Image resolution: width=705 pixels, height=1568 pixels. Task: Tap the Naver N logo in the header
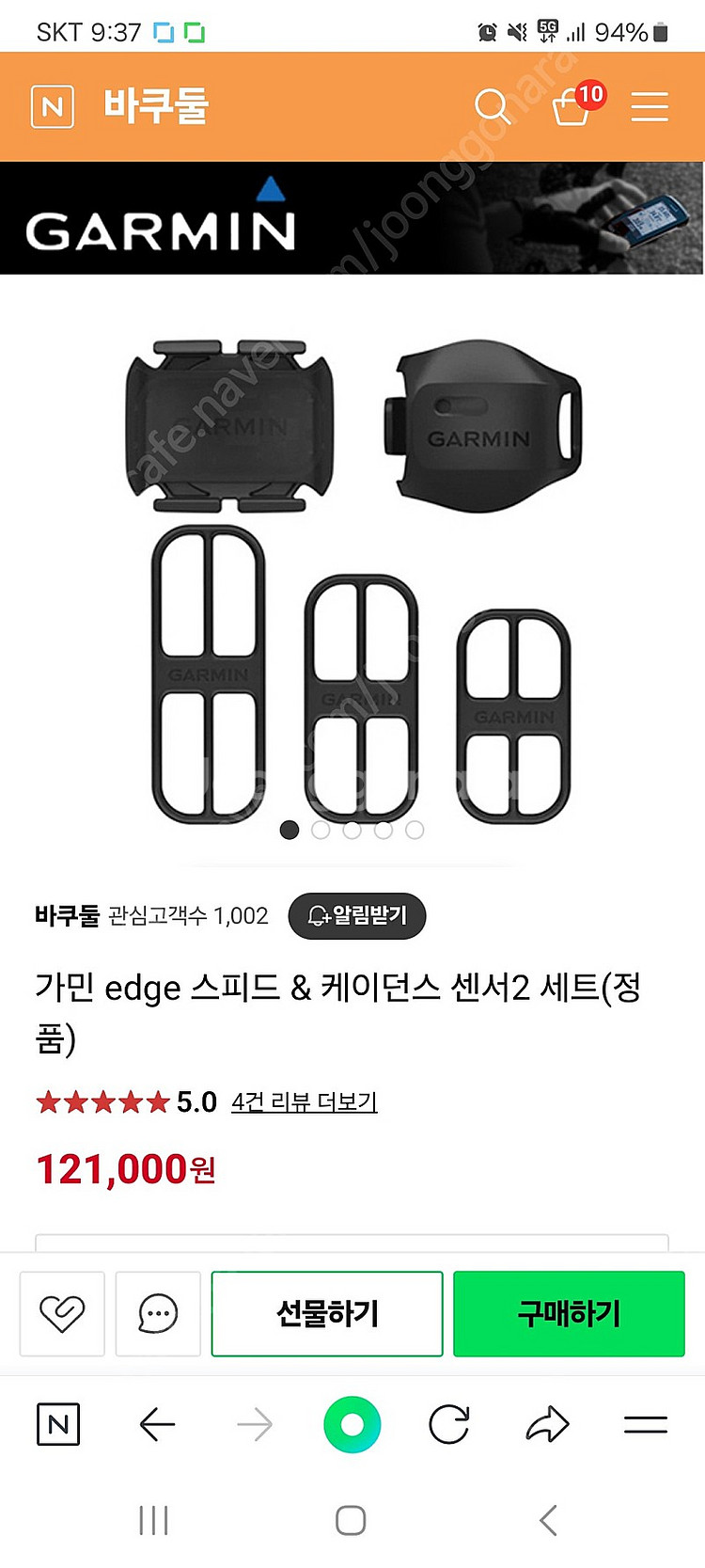(53, 106)
